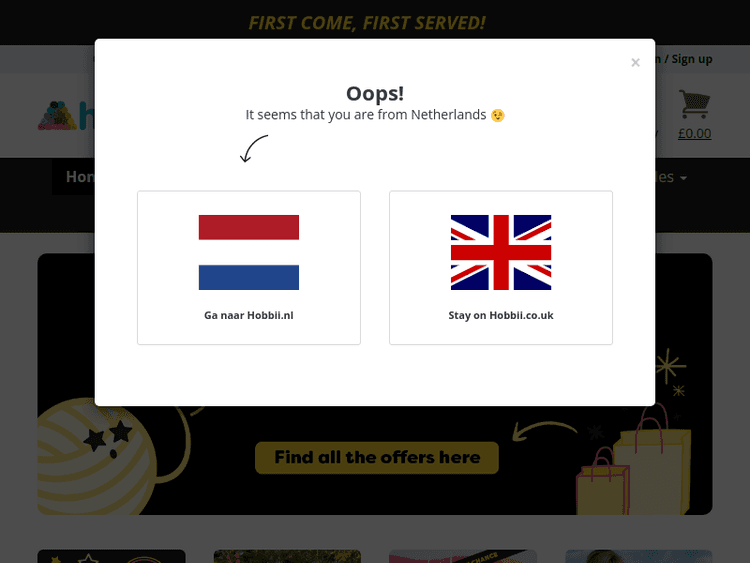Select the Ga naar Hobbii.nl option
This screenshot has width=750, height=563.
[x=249, y=268]
